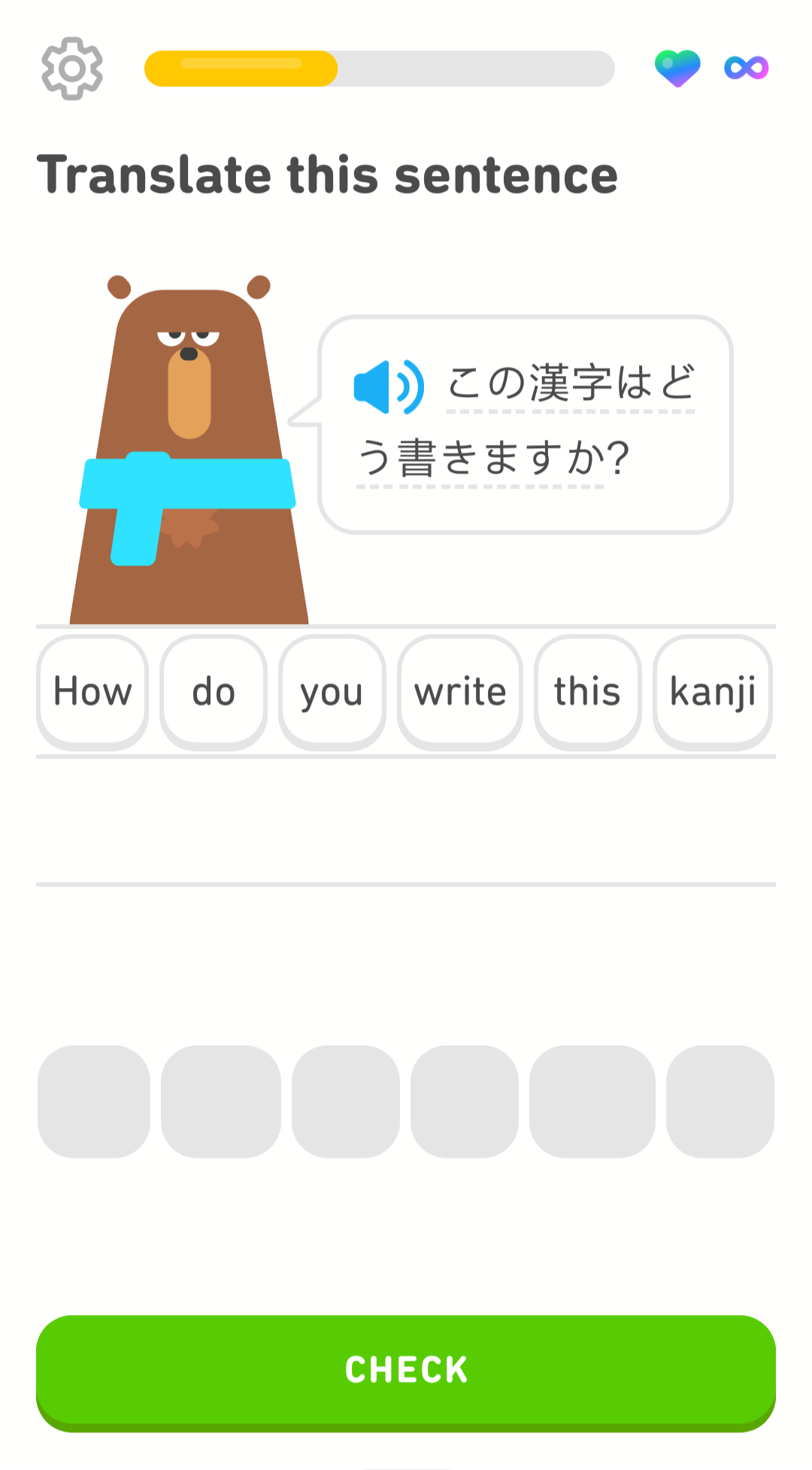
Task: Select the "this" word tile
Action: (x=586, y=690)
